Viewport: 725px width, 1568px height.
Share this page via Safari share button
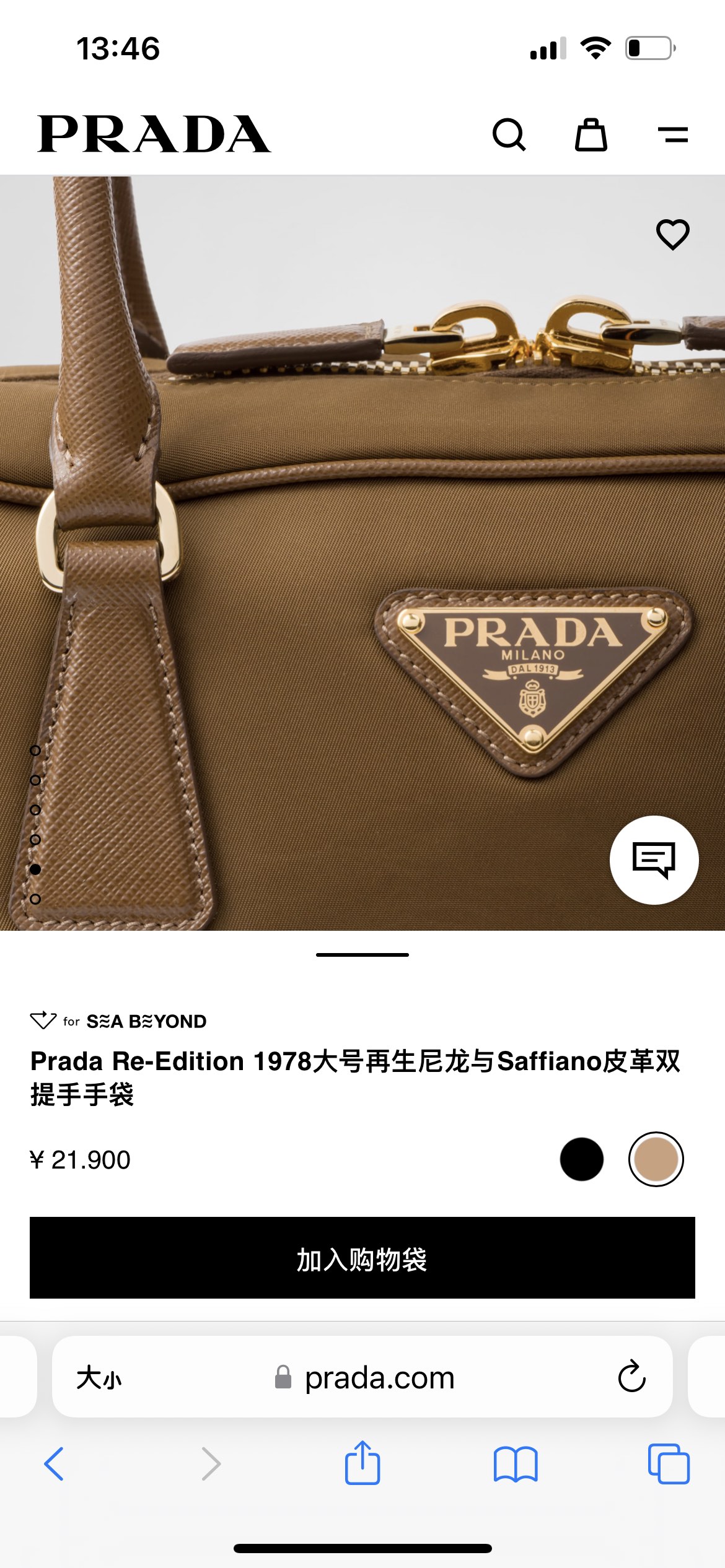point(362,1464)
